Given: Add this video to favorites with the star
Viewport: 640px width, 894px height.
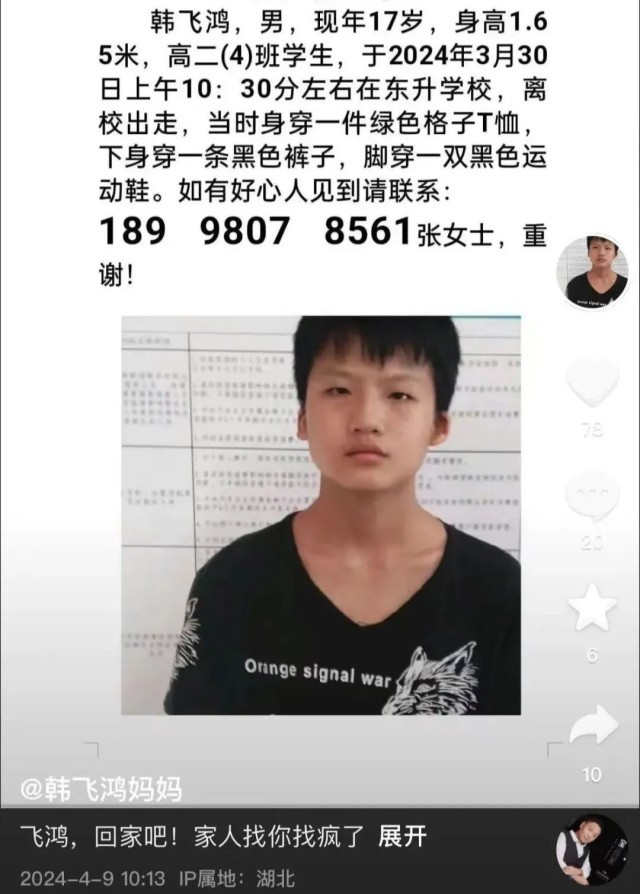Looking at the screenshot, I should [x=593, y=609].
